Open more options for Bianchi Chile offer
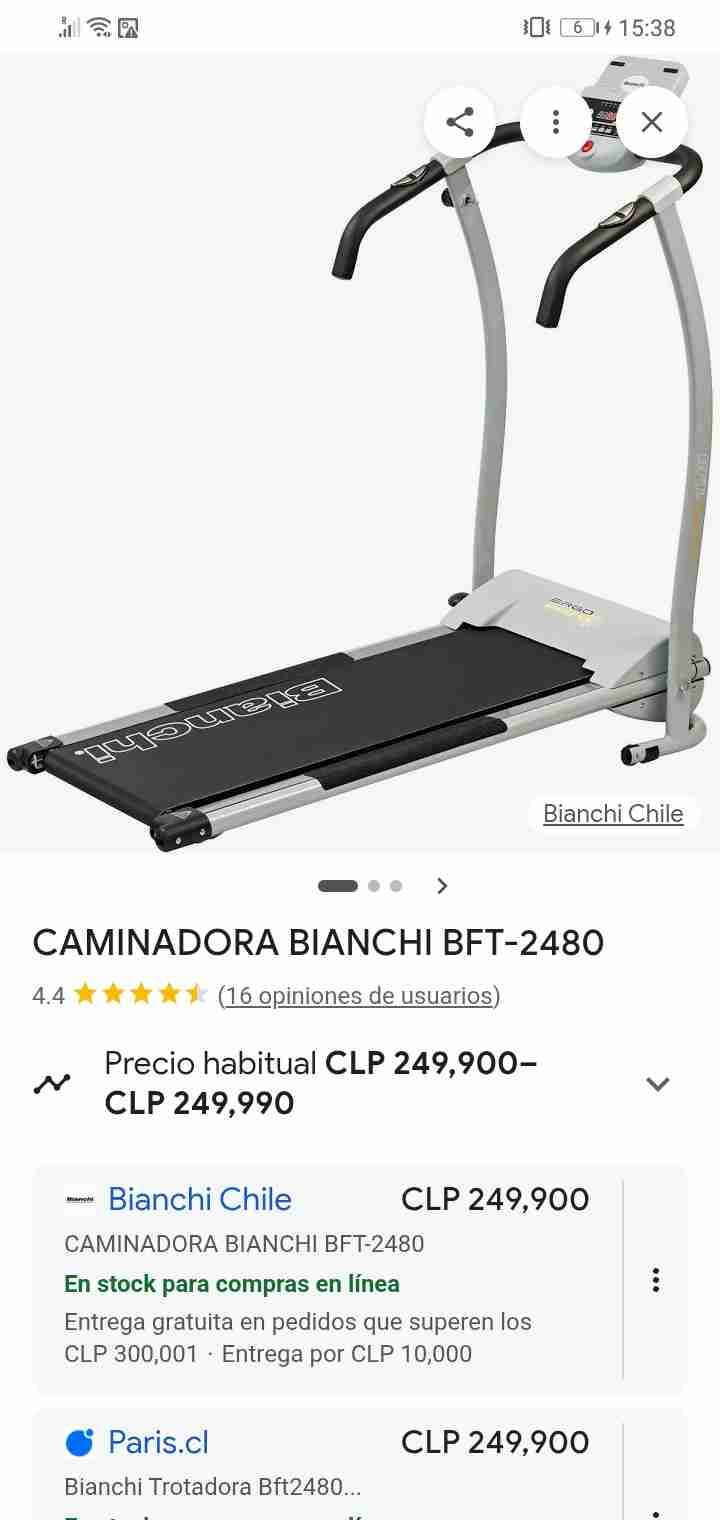The image size is (720, 1520). coord(655,1280)
